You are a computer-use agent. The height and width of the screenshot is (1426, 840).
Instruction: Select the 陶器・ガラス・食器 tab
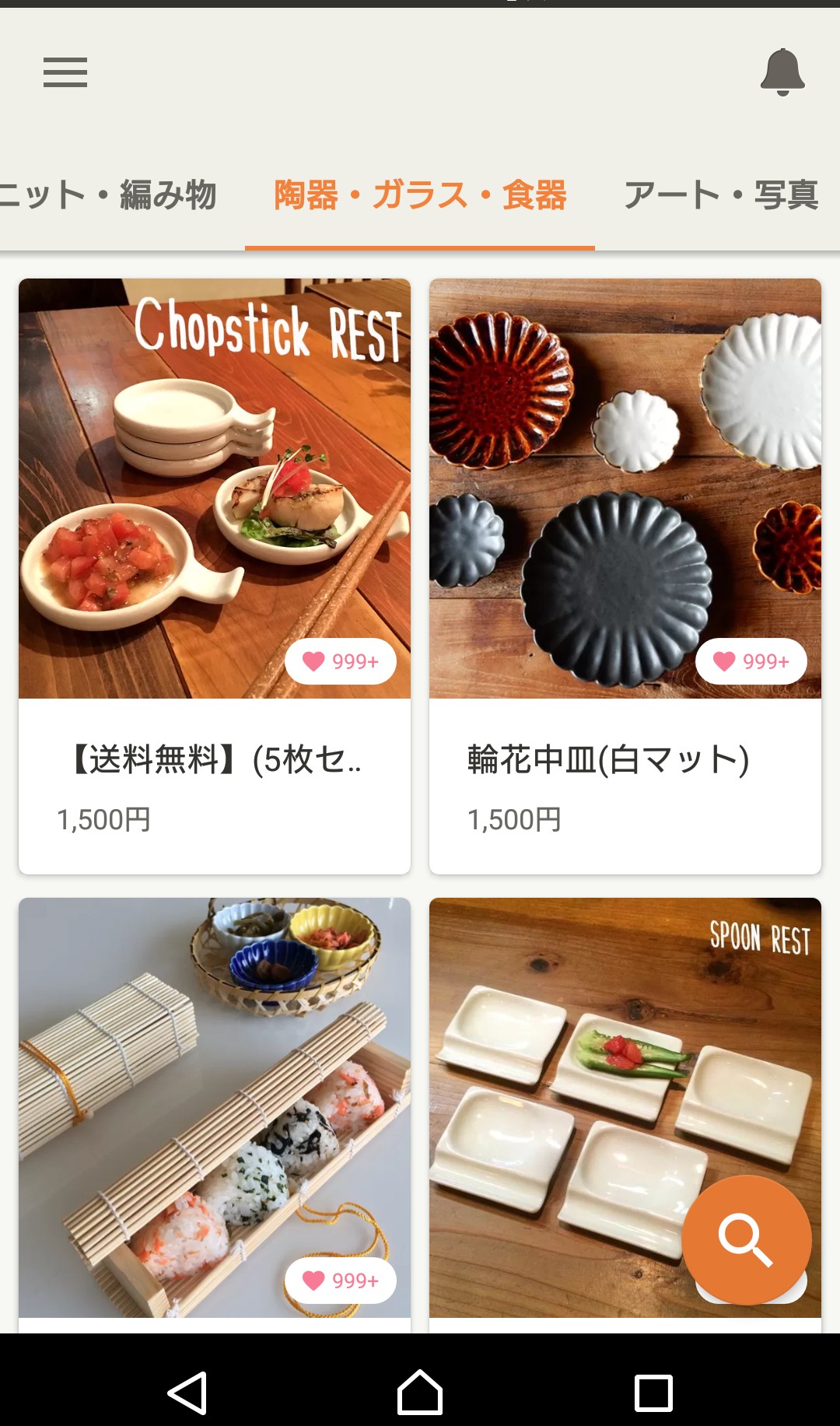coord(420,194)
